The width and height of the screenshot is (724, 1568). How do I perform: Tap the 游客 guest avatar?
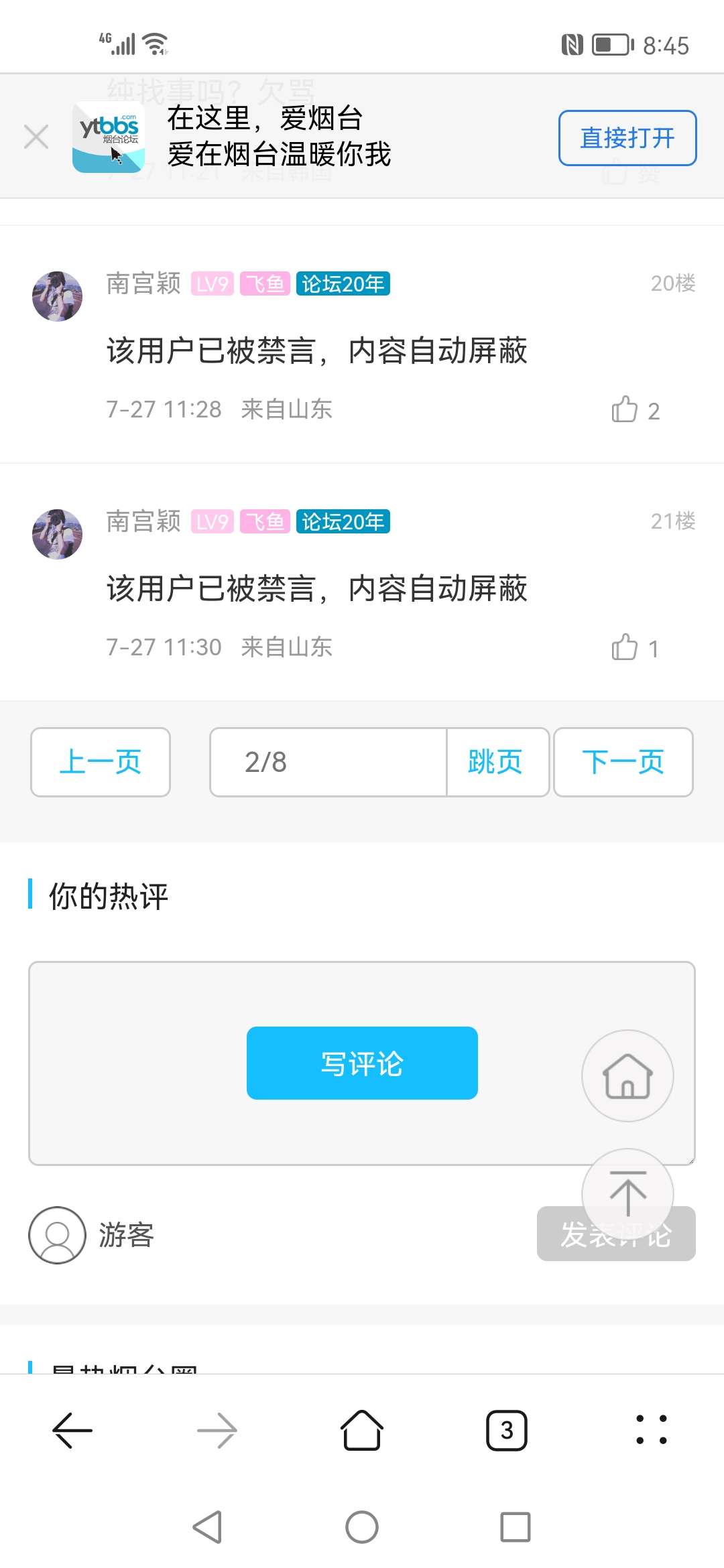coord(58,1235)
